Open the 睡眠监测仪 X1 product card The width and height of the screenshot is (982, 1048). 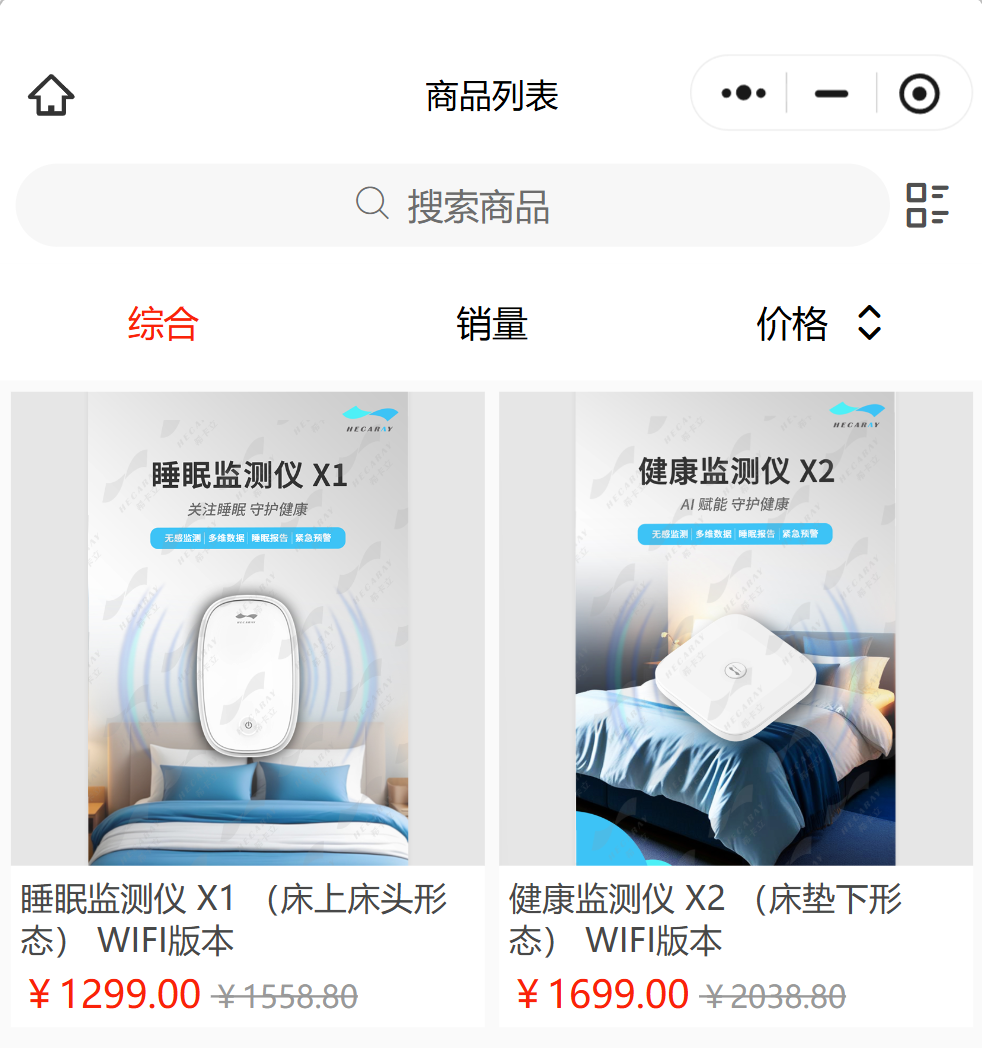point(247,700)
